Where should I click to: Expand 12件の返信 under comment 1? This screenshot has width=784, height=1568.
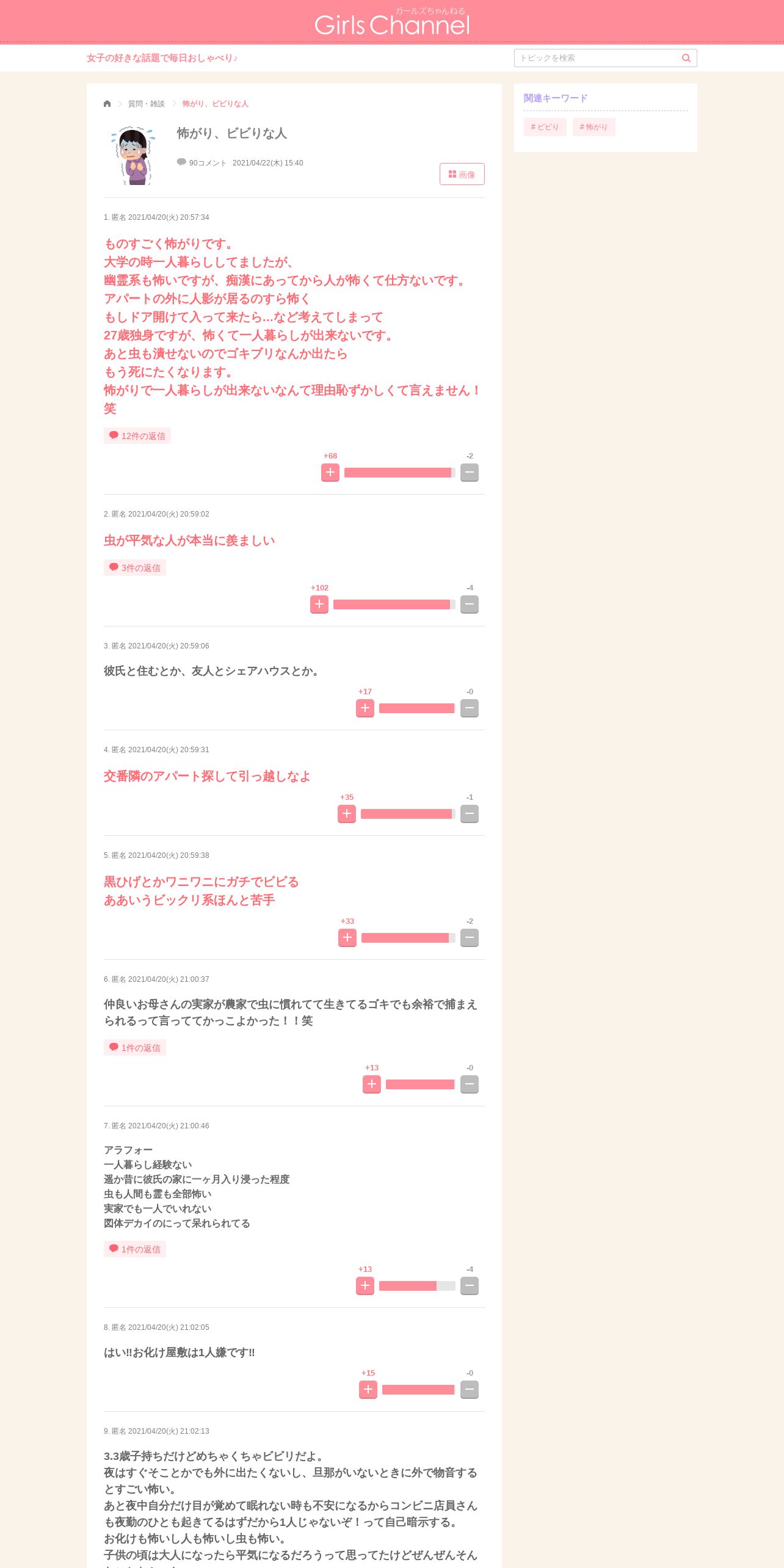tap(137, 436)
